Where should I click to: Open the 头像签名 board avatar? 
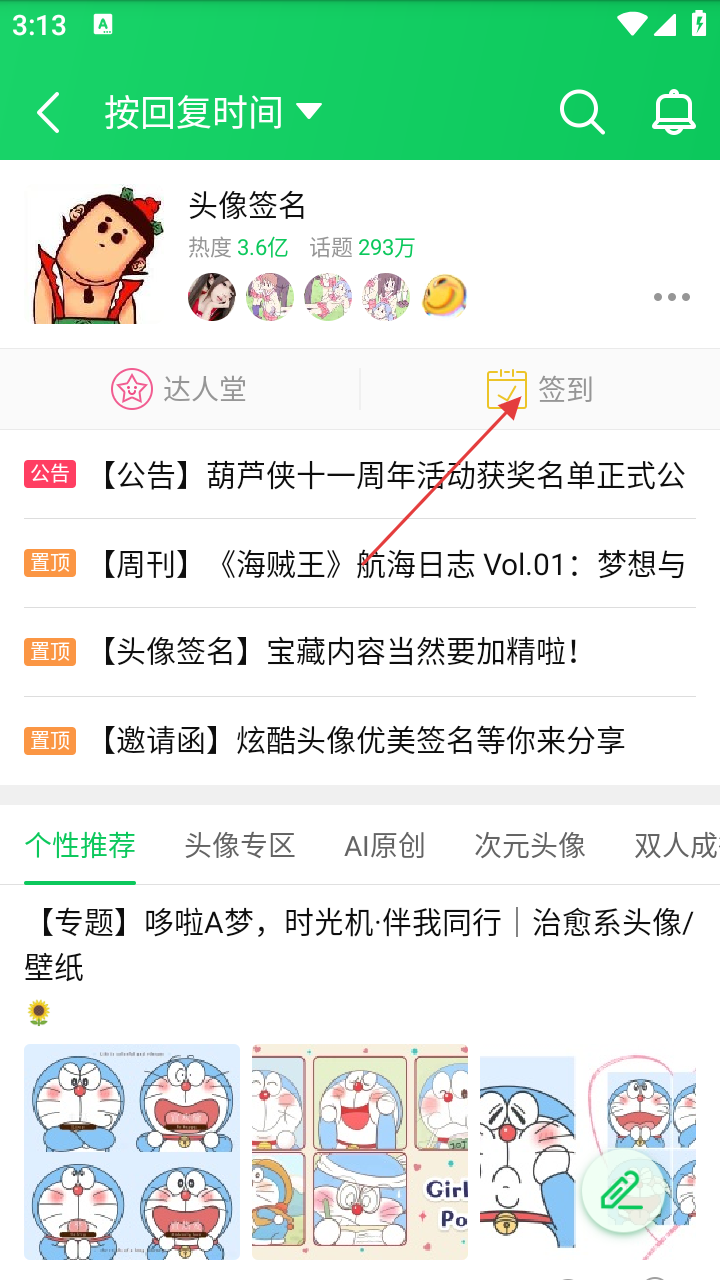click(x=94, y=255)
